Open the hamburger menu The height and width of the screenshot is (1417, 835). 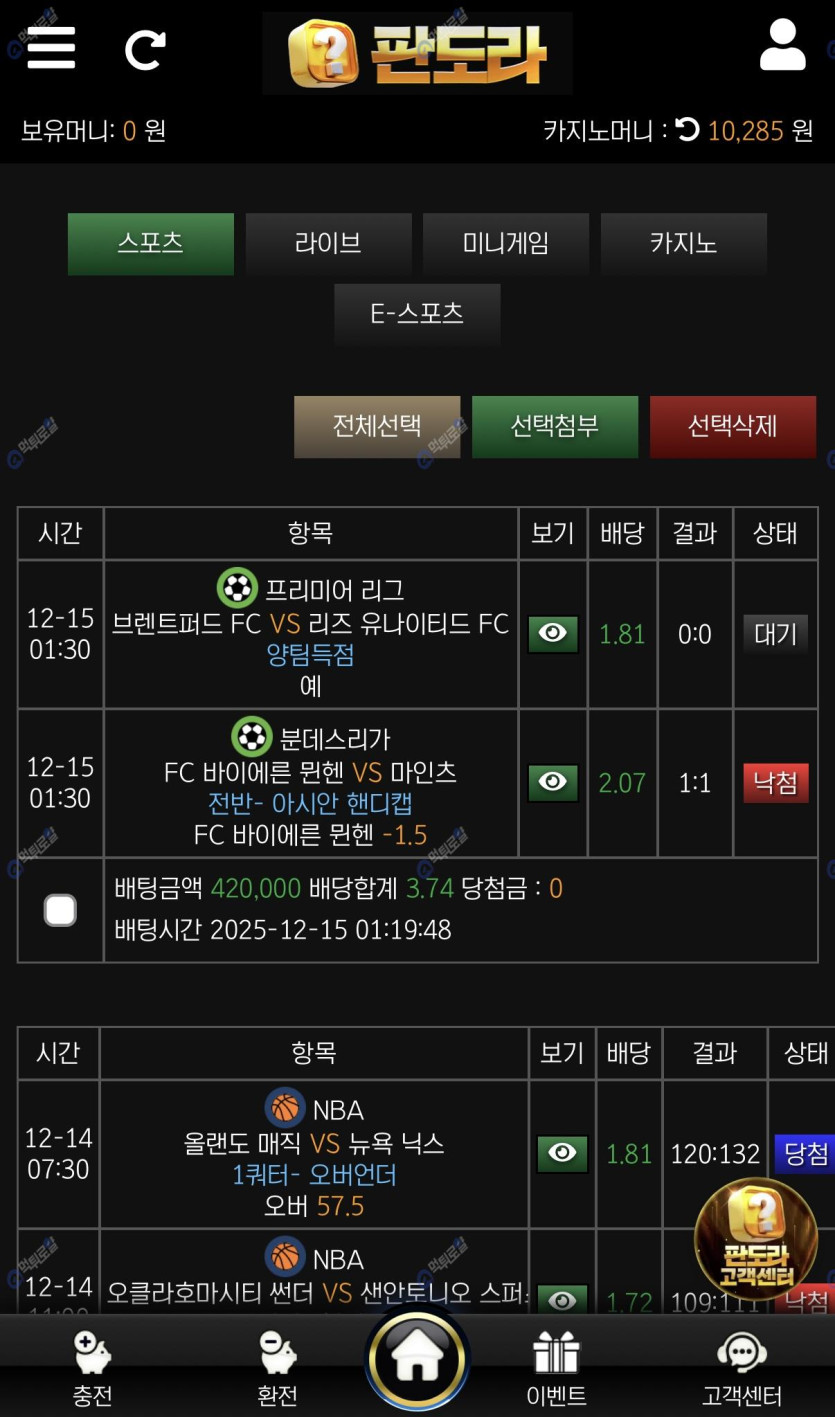tap(51, 47)
